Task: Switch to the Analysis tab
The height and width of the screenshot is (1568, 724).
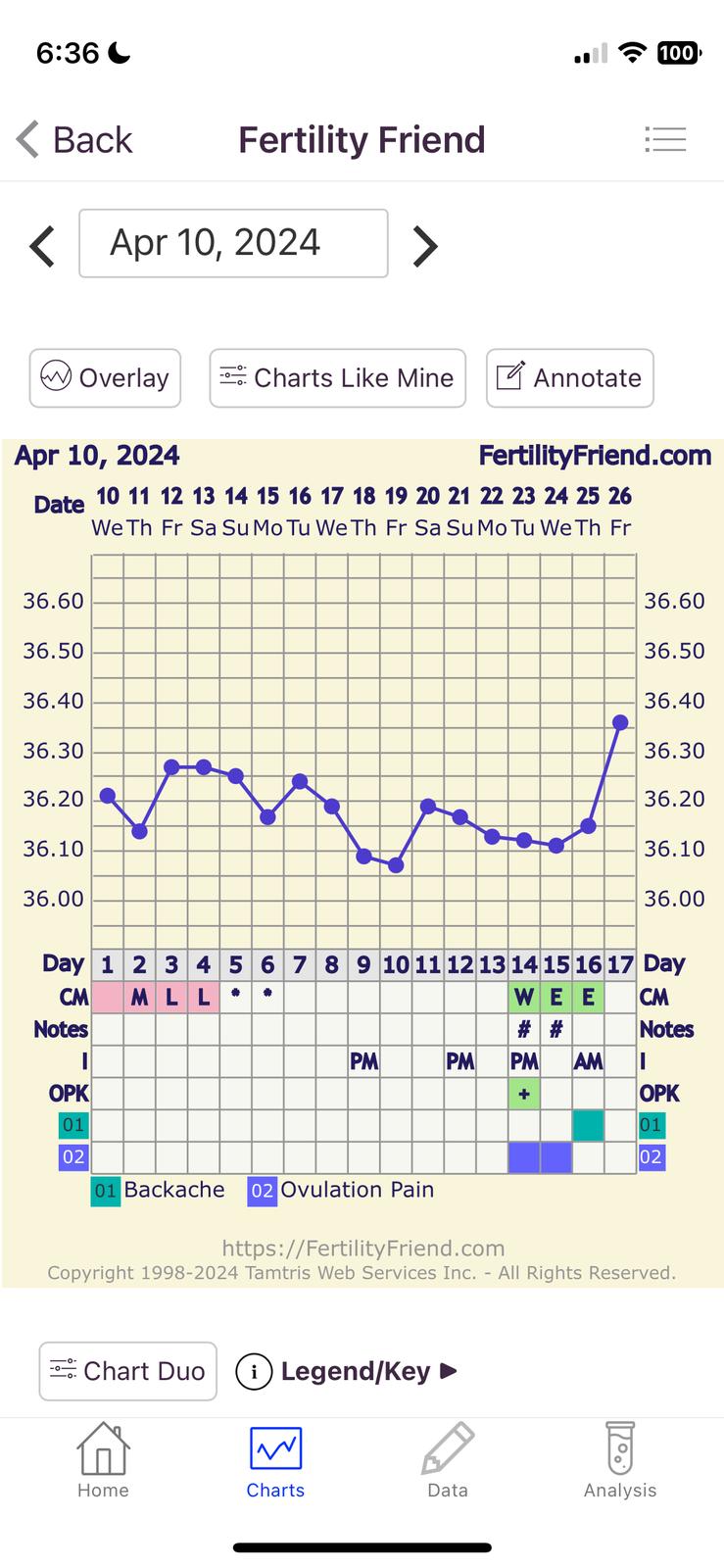Action: pos(620,1461)
